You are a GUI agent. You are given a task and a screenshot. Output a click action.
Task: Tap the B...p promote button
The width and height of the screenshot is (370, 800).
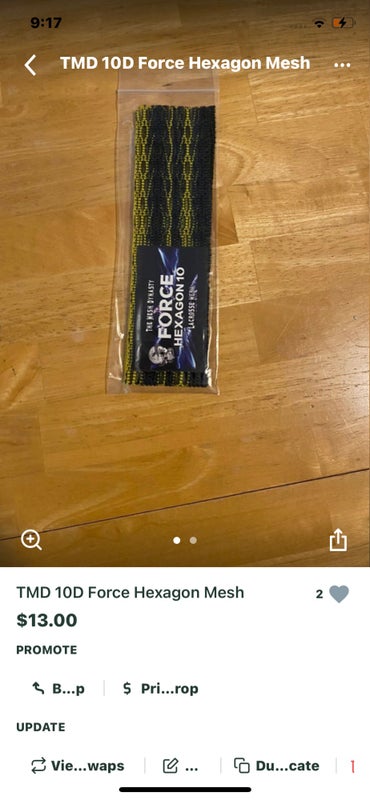(x=58, y=689)
